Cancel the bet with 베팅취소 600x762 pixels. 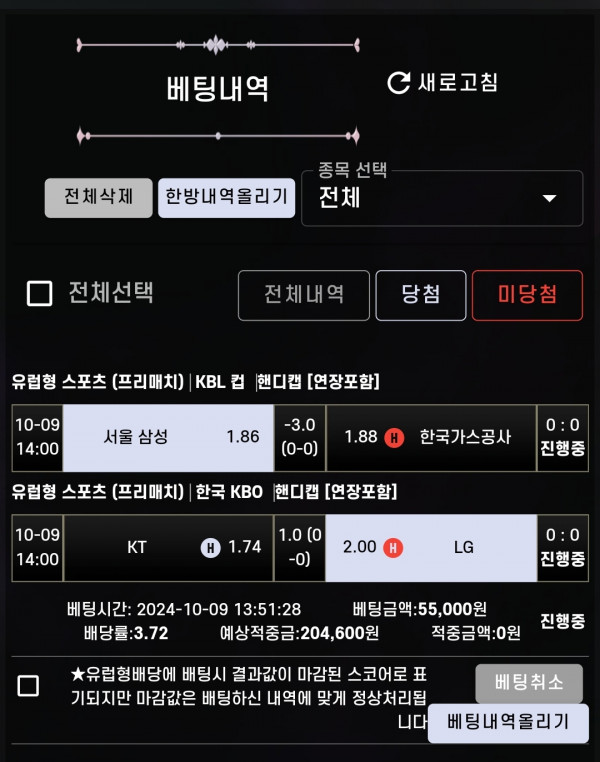tap(529, 683)
